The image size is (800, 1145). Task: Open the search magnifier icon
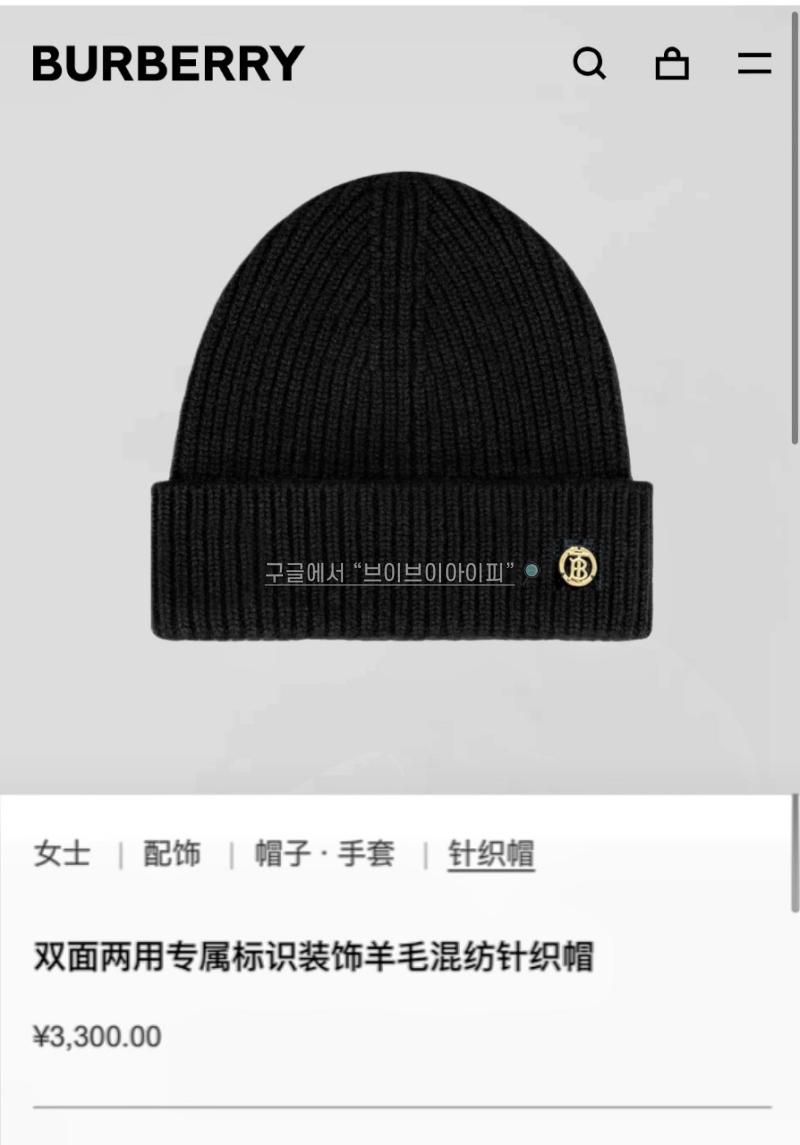click(589, 64)
